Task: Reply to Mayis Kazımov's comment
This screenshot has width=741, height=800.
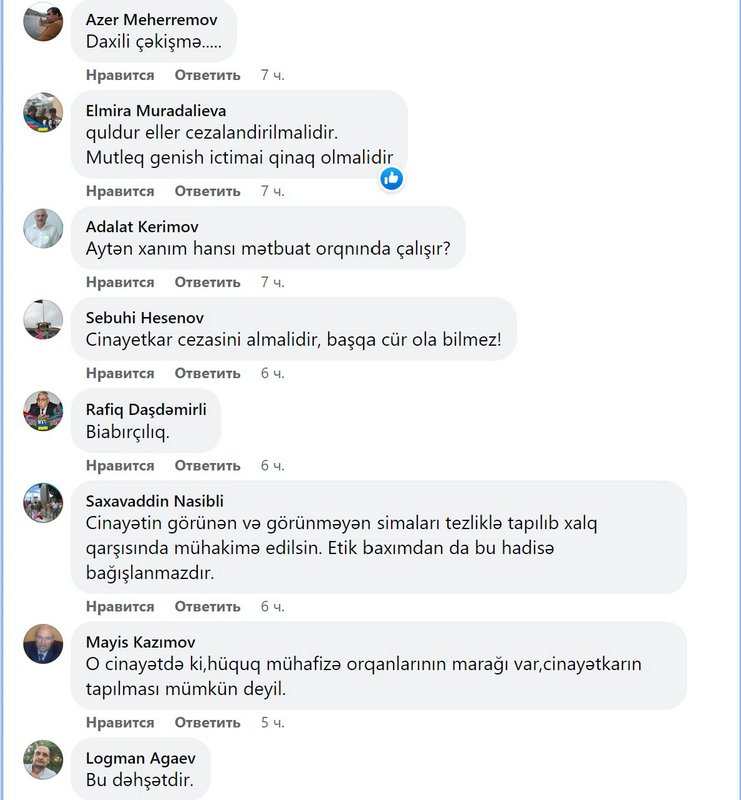Action: click(x=207, y=723)
